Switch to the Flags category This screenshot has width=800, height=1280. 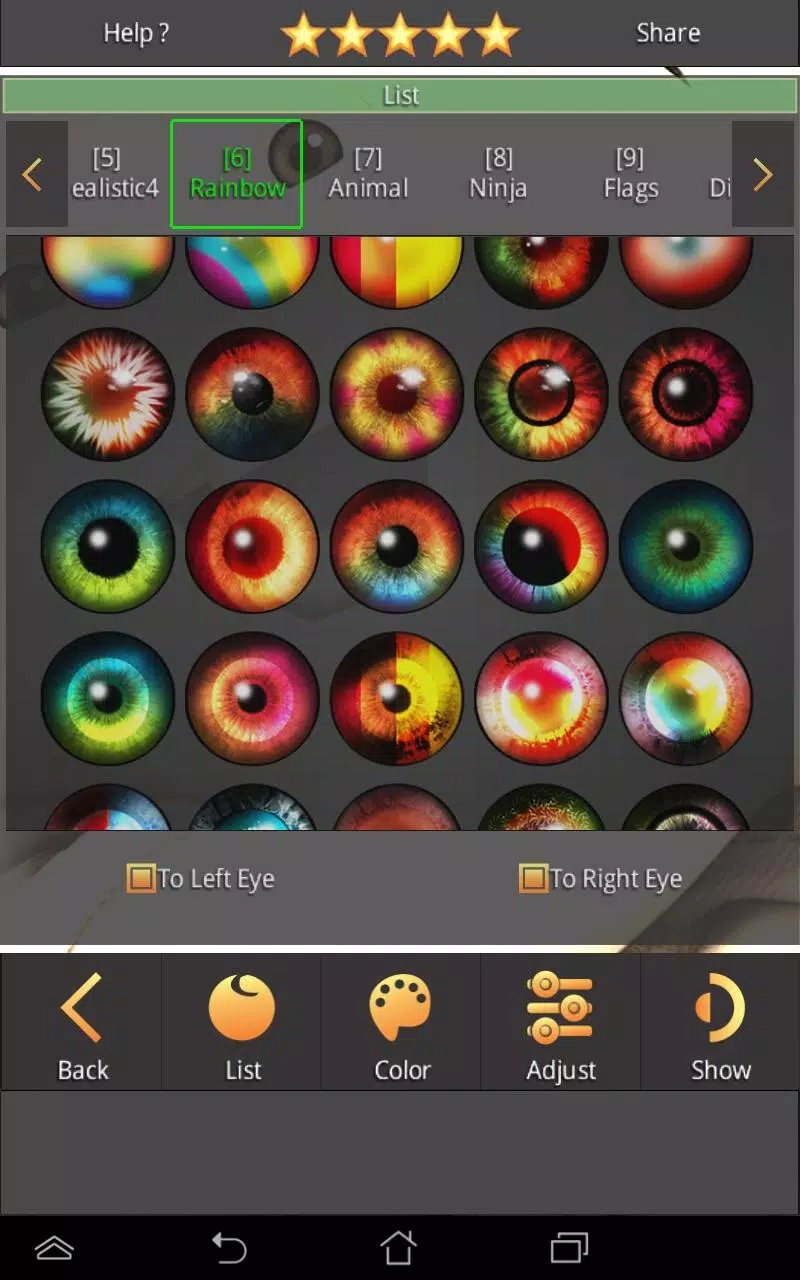630,174
